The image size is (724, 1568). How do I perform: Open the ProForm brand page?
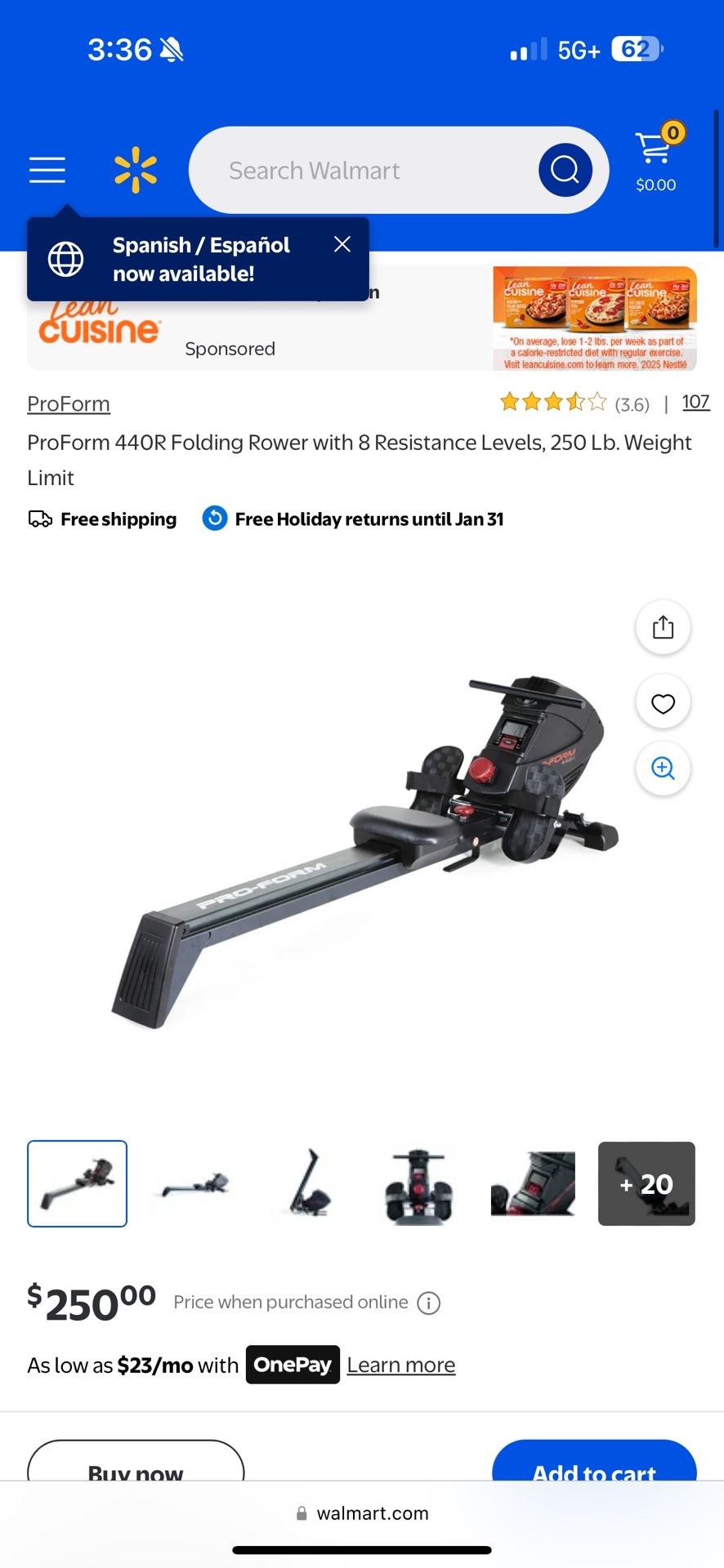68,403
